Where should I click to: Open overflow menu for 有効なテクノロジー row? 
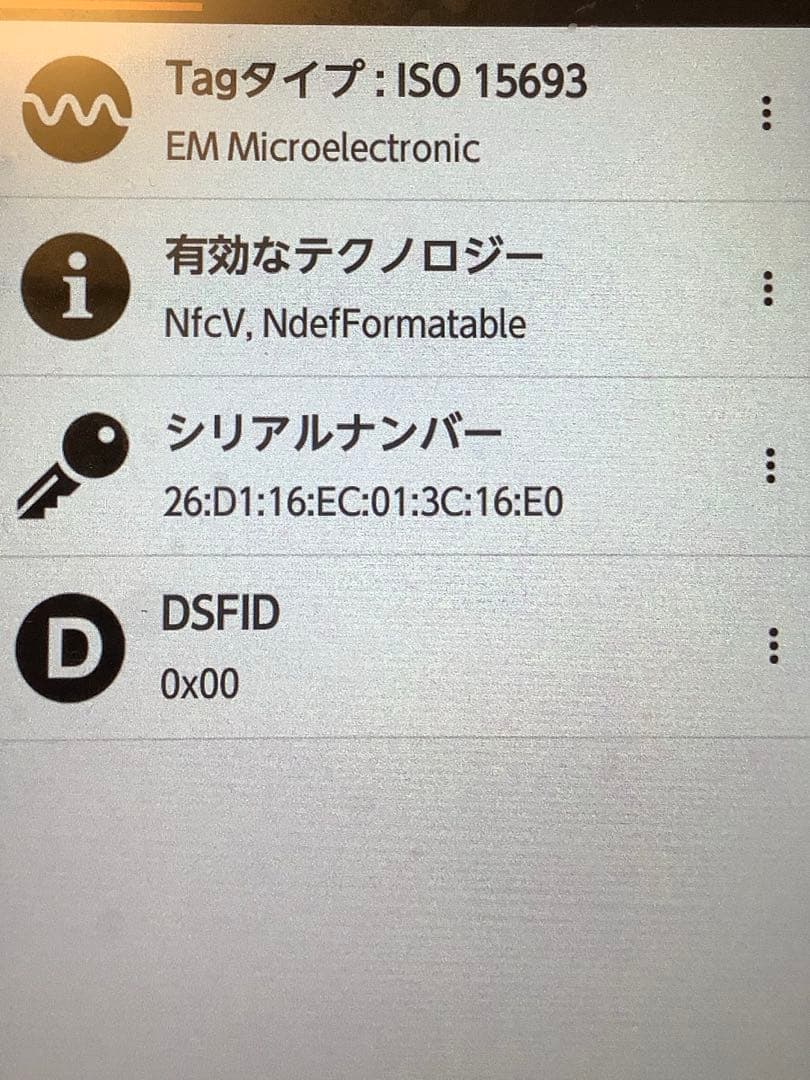pos(767,288)
